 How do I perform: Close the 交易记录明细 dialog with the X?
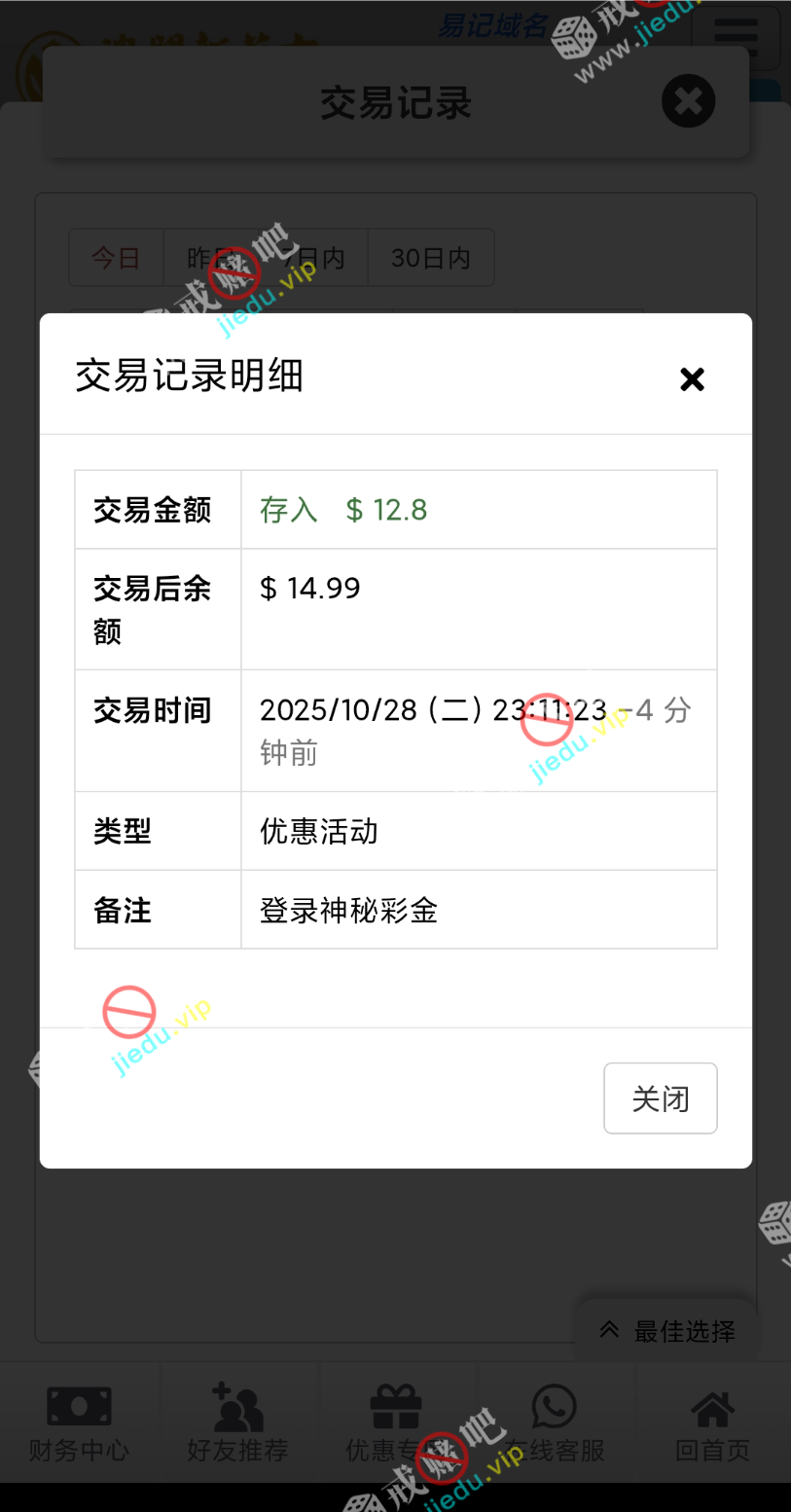pos(692,379)
